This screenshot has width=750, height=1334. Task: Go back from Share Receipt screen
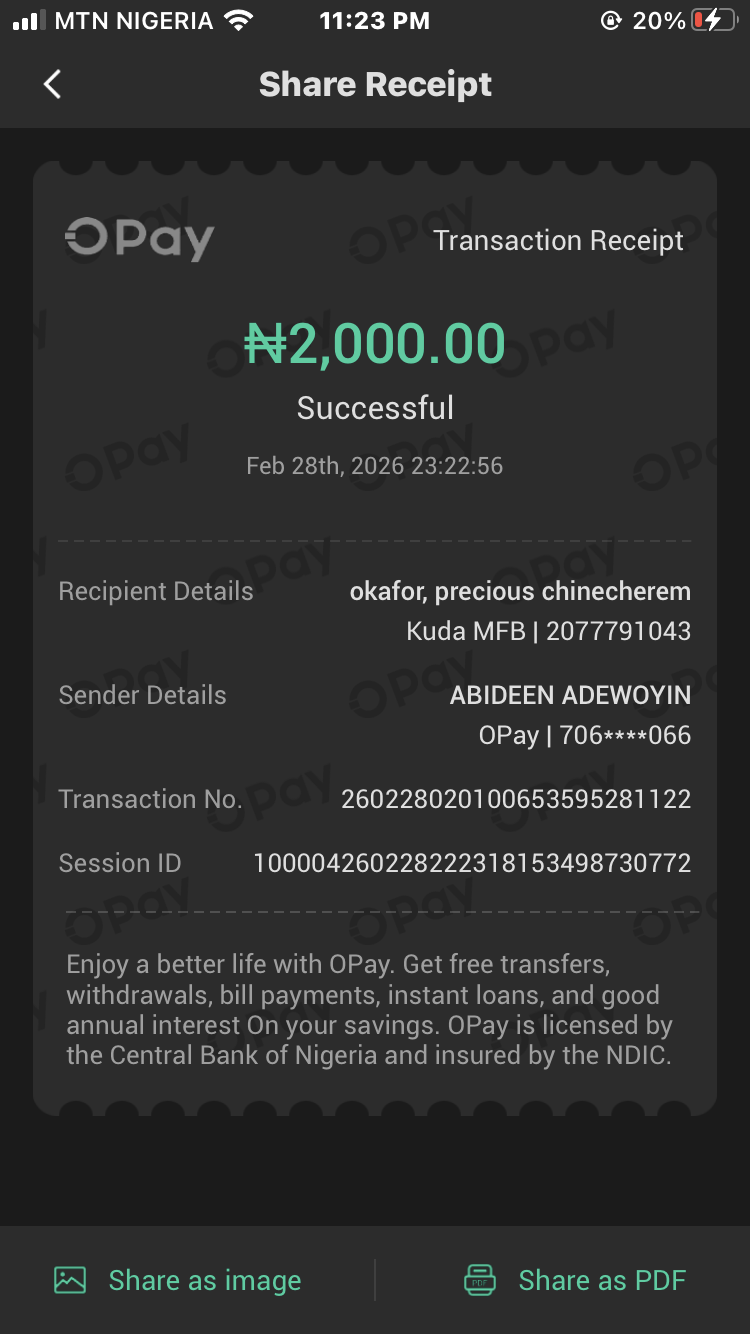tap(53, 85)
